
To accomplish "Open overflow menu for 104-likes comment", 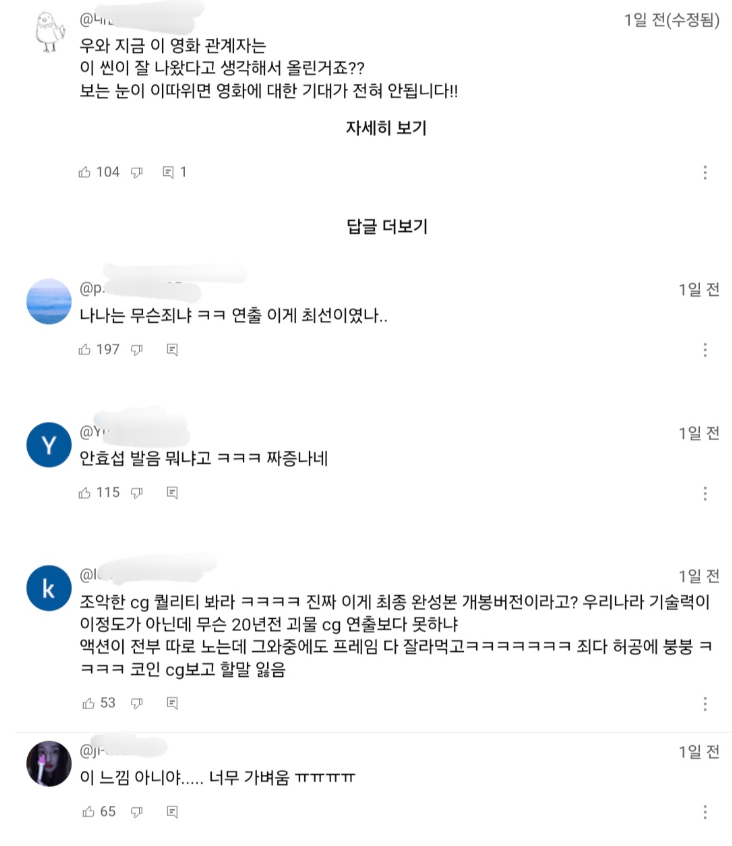I will 705,172.
